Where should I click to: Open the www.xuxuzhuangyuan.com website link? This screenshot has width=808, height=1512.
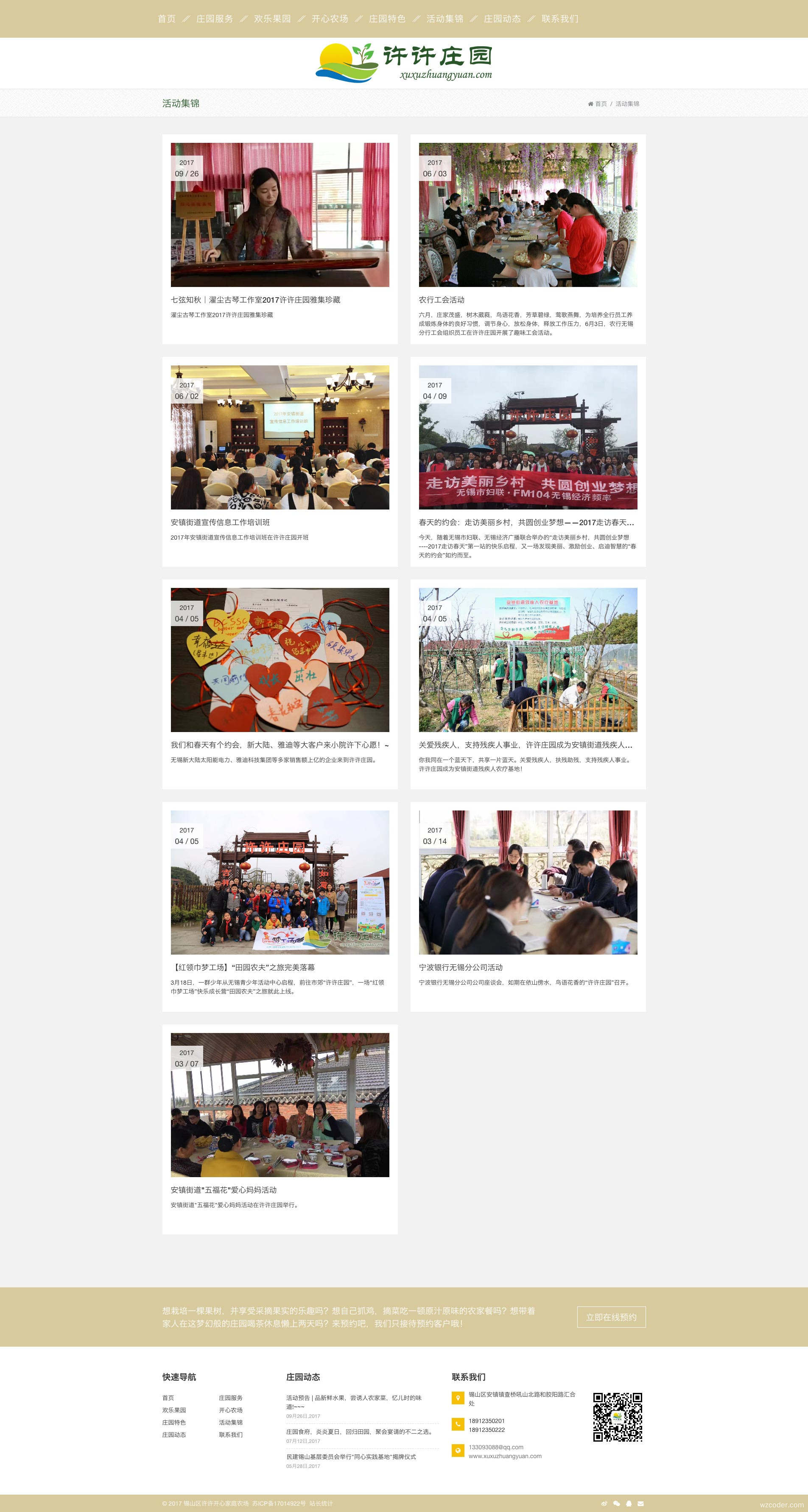tap(505, 1456)
